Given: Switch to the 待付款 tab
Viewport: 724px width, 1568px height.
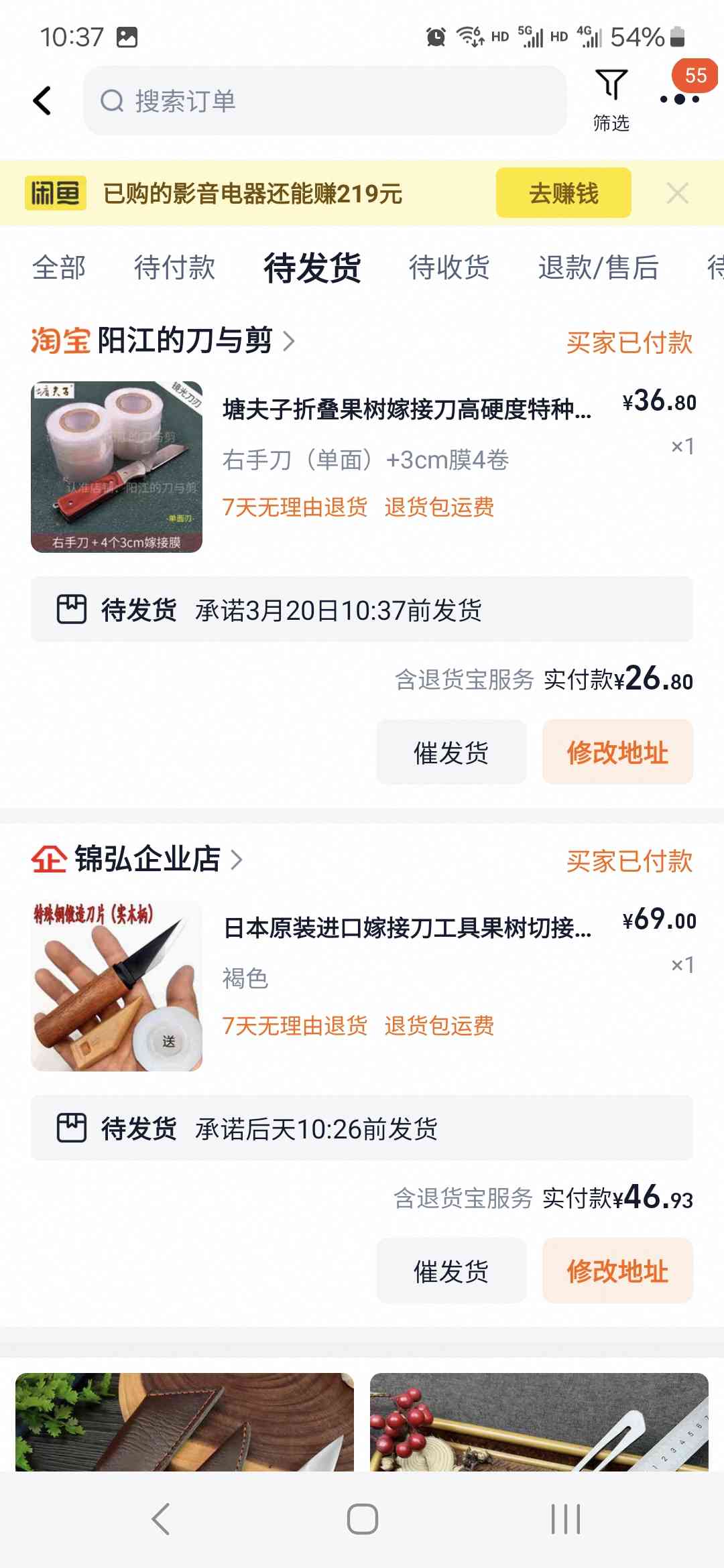Looking at the screenshot, I should pyautogui.click(x=174, y=267).
